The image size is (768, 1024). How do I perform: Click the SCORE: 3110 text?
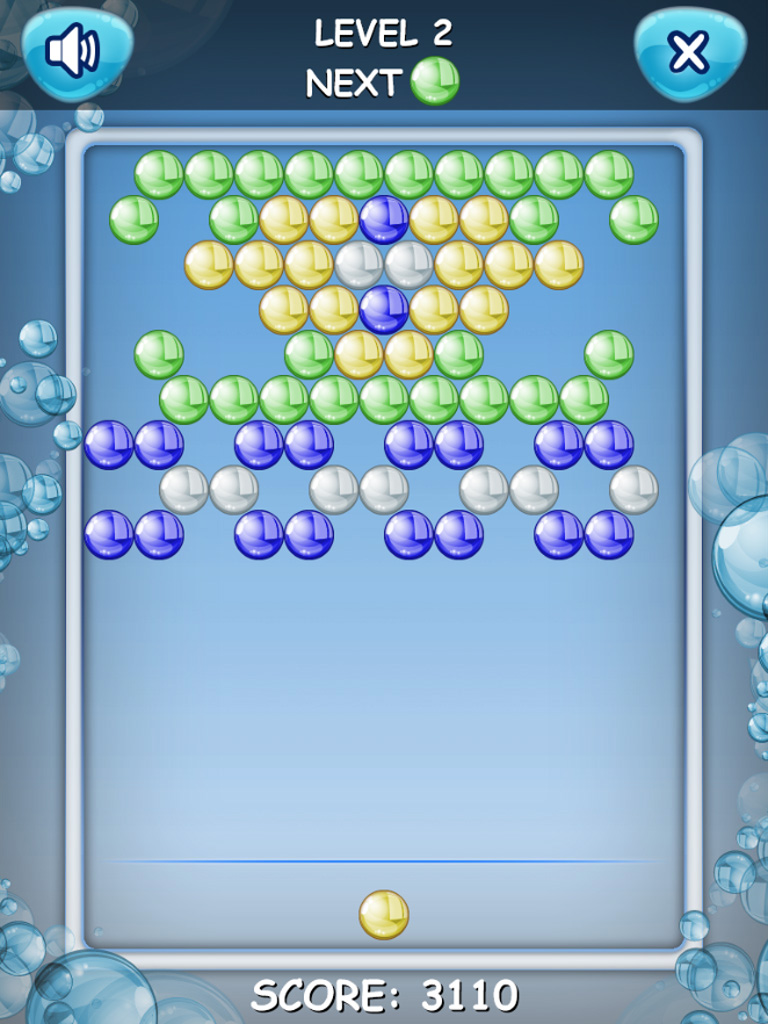(383, 997)
